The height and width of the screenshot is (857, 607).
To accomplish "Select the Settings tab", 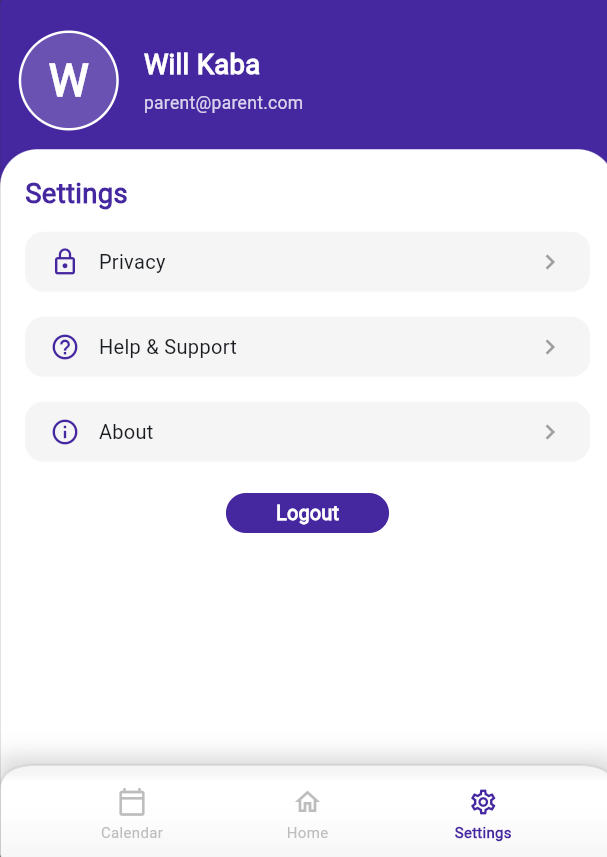I will point(482,814).
